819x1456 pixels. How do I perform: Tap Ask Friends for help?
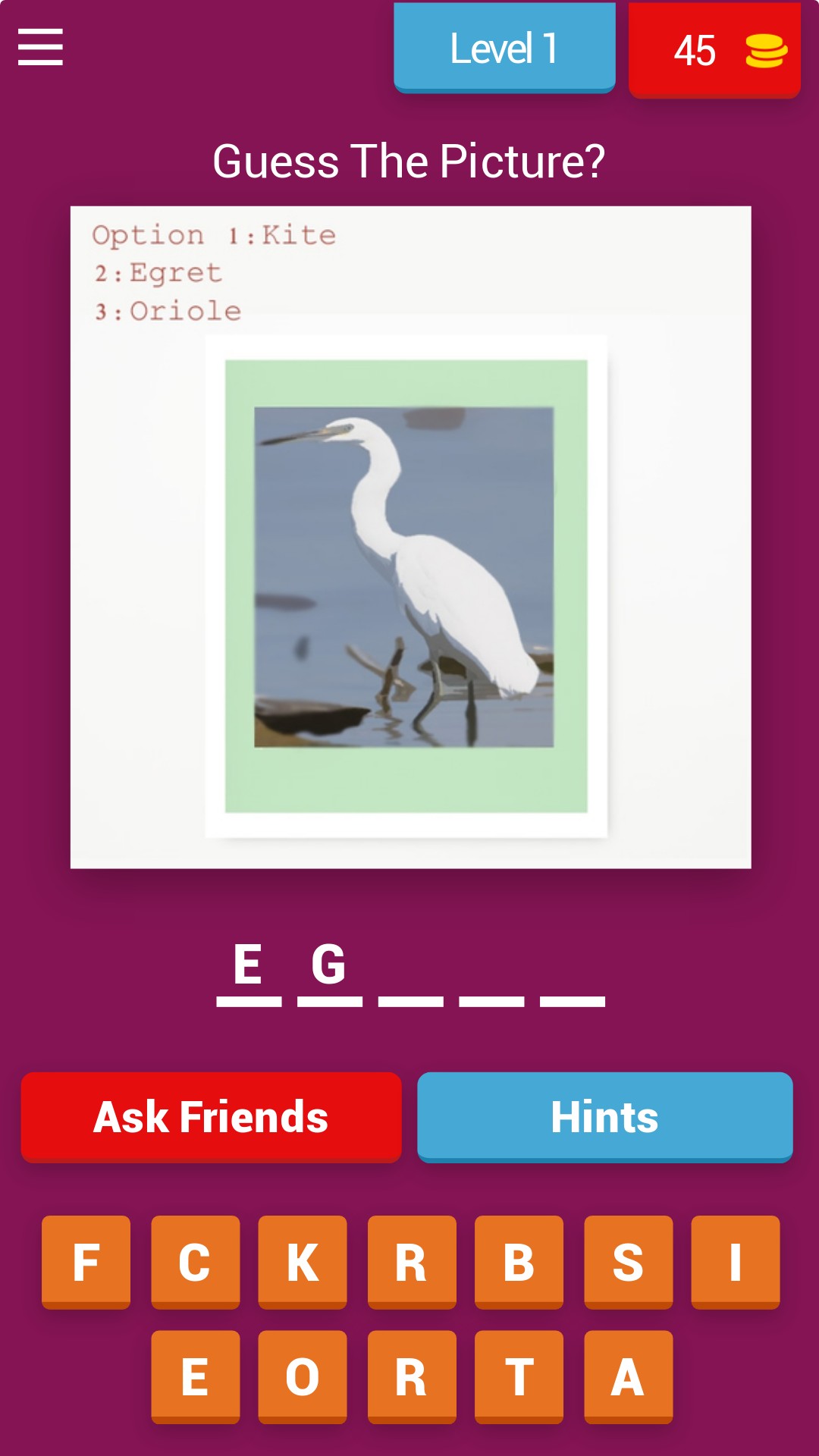211,1116
